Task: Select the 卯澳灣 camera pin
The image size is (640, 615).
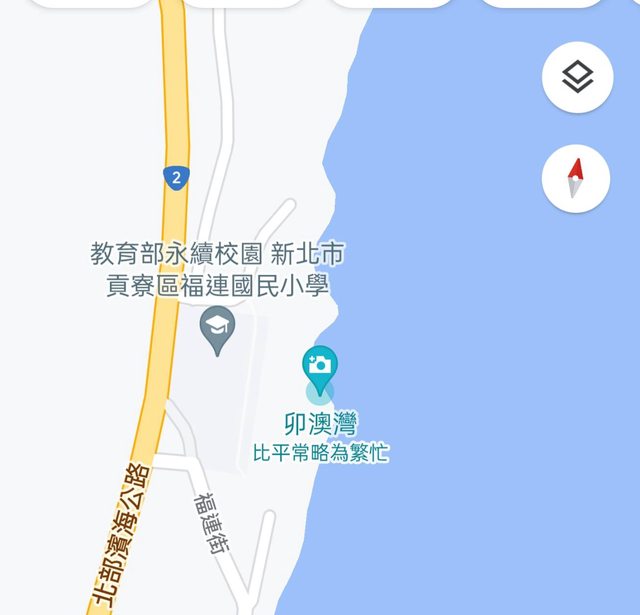Action: 320,366
